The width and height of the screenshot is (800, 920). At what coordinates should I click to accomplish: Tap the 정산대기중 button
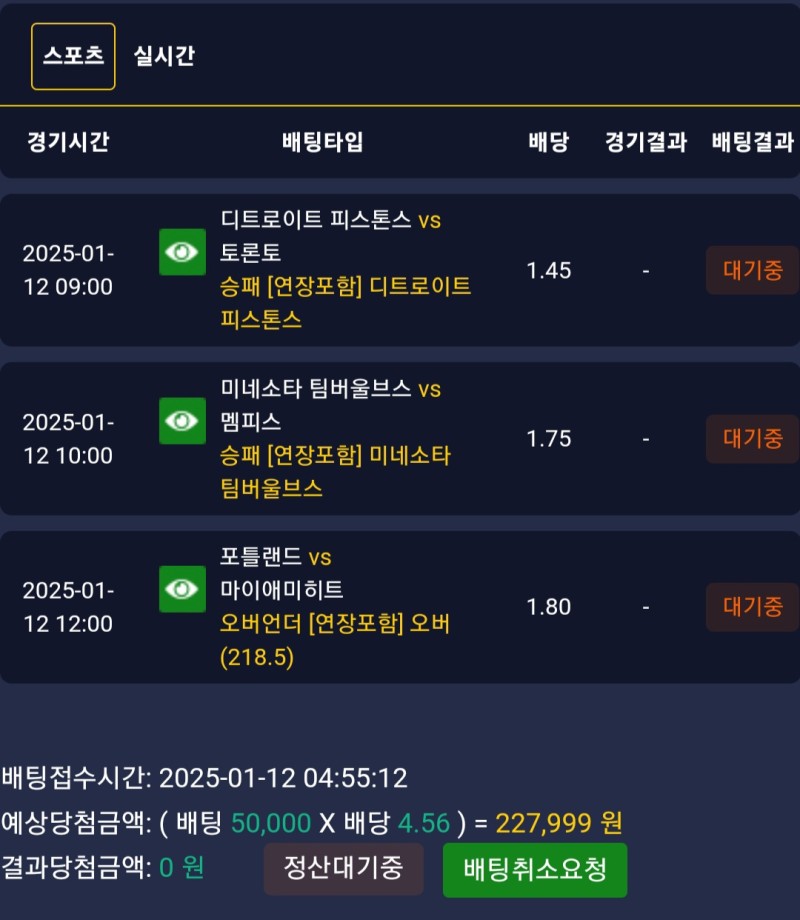click(343, 868)
